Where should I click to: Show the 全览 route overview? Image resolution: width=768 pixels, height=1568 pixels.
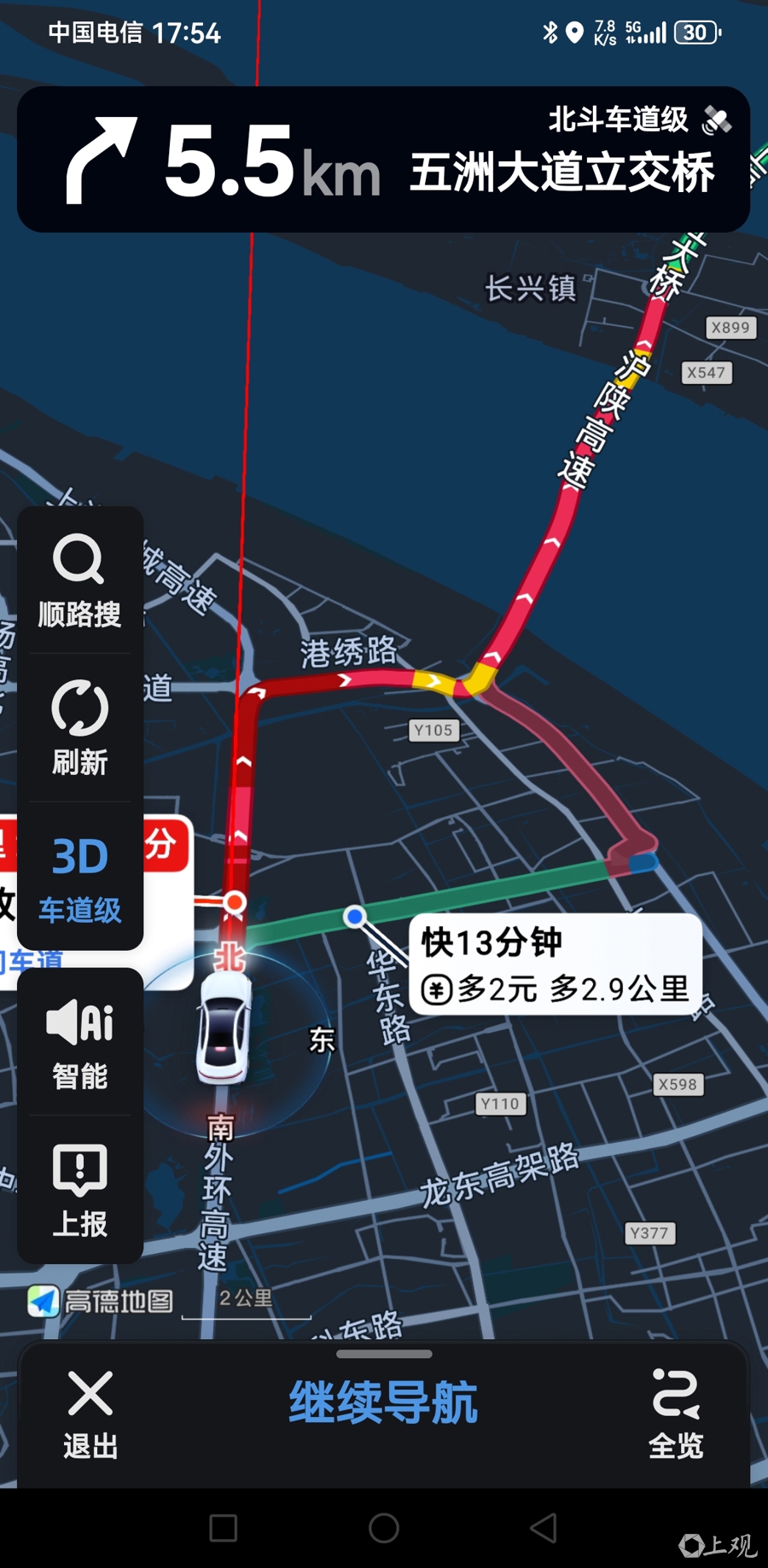[676, 1414]
